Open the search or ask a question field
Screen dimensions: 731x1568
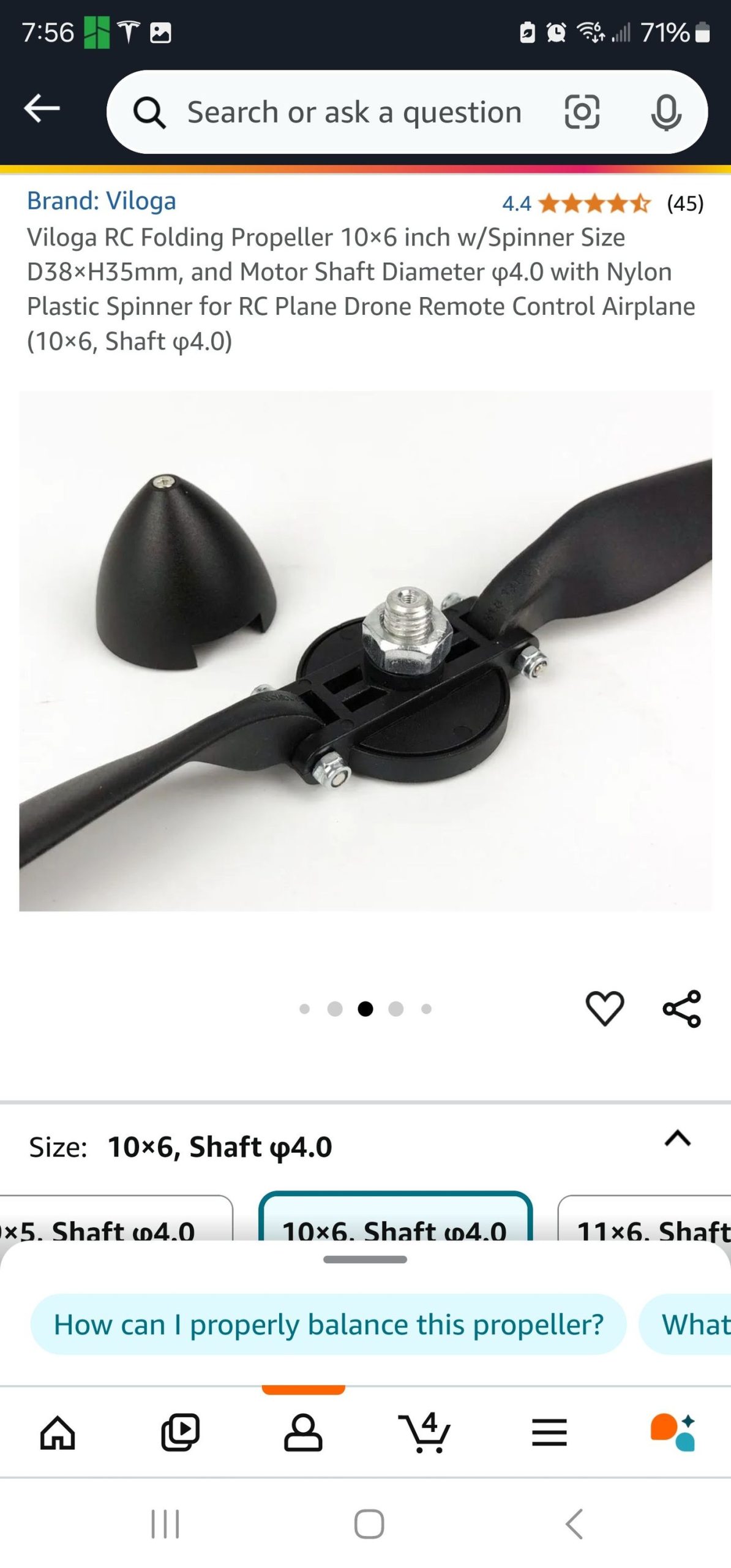(x=354, y=113)
